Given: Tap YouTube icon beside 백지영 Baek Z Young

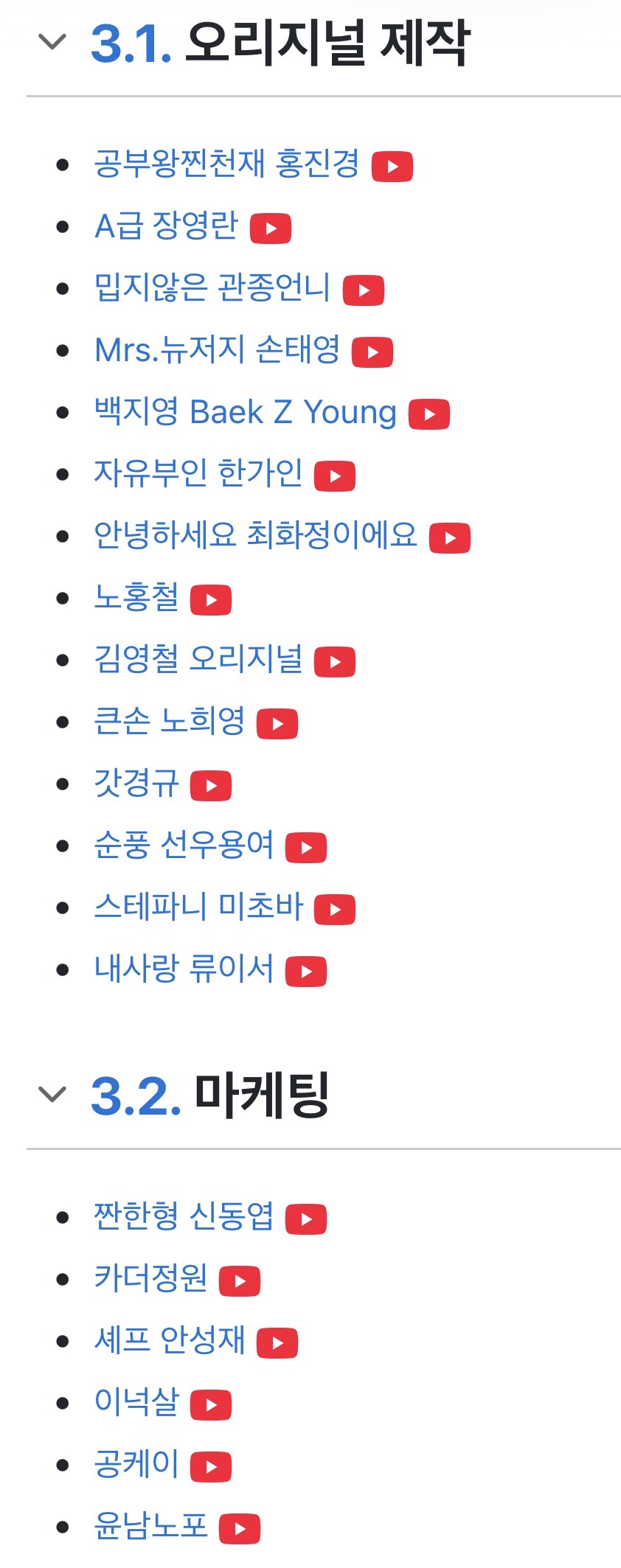Looking at the screenshot, I should tap(429, 414).
